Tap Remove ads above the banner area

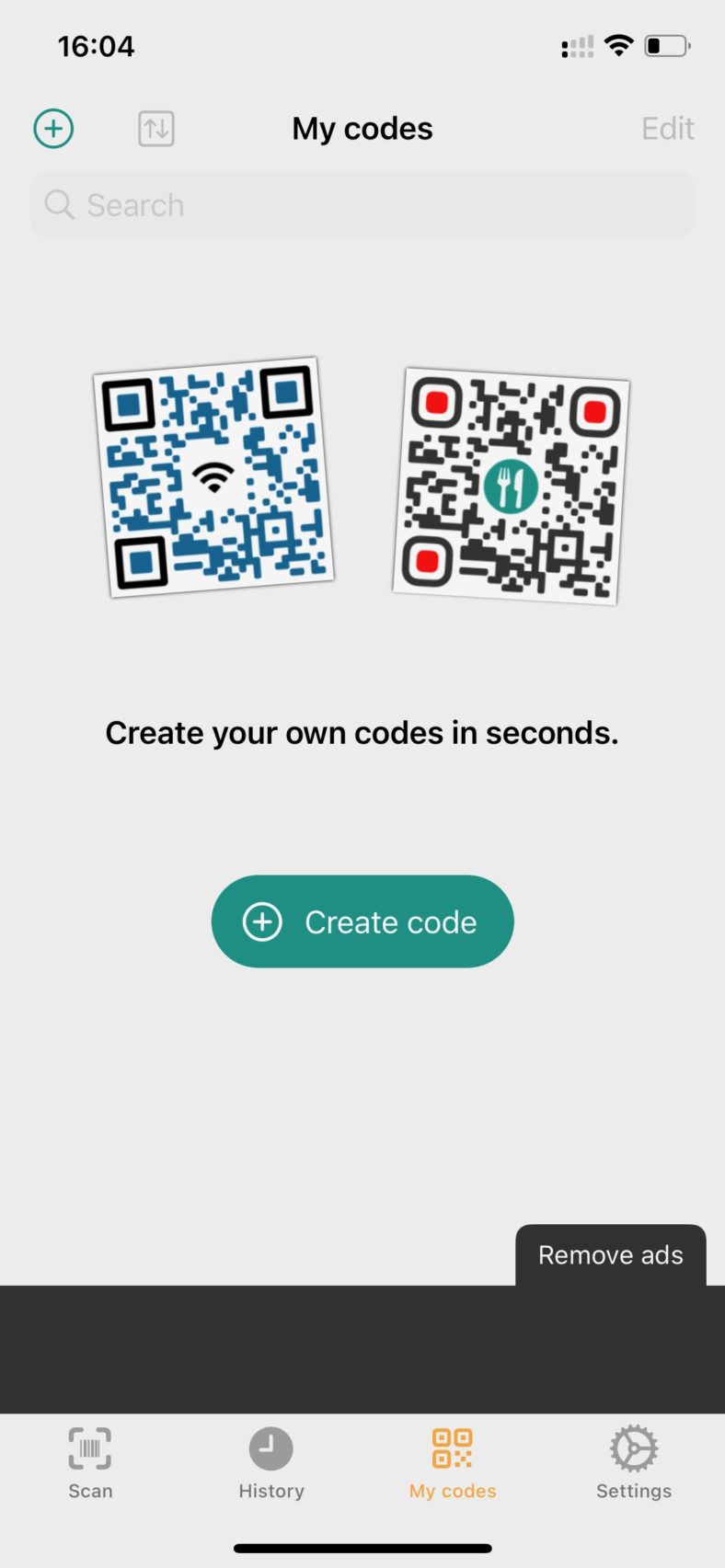(x=610, y=1253)
